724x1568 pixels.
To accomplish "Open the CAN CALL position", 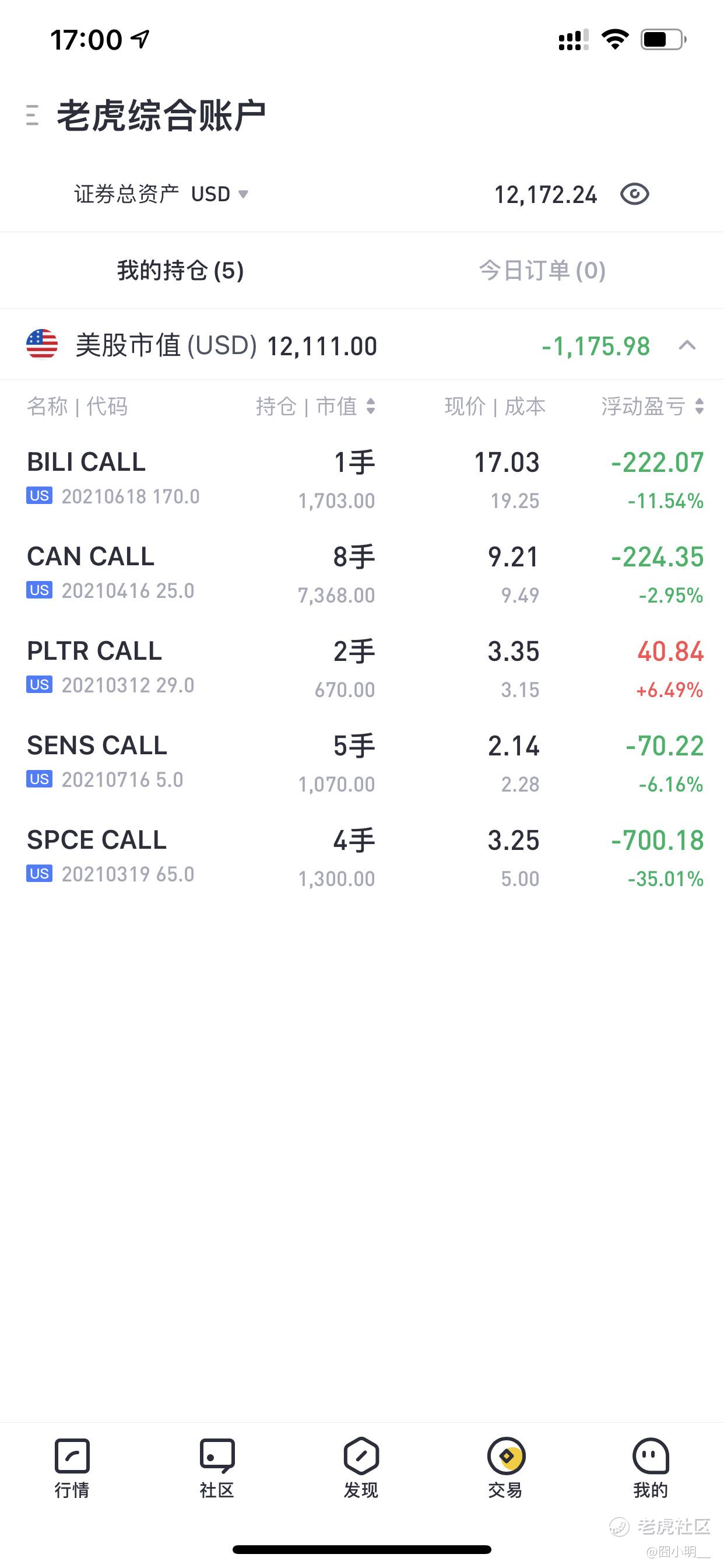I will coord(362,574).
